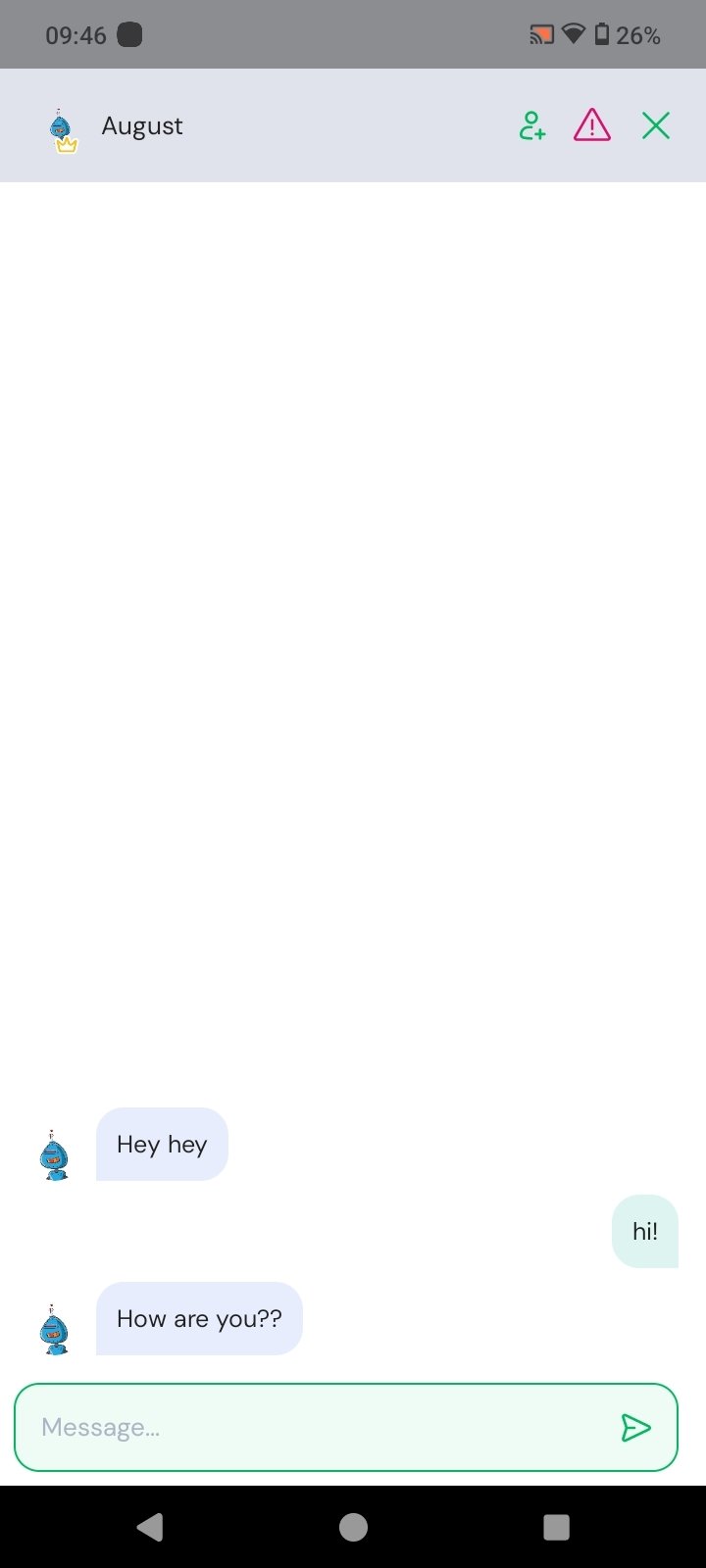706x1568 pixels.
Task: Tap the send message paper plane icon
Action: 637,1427
